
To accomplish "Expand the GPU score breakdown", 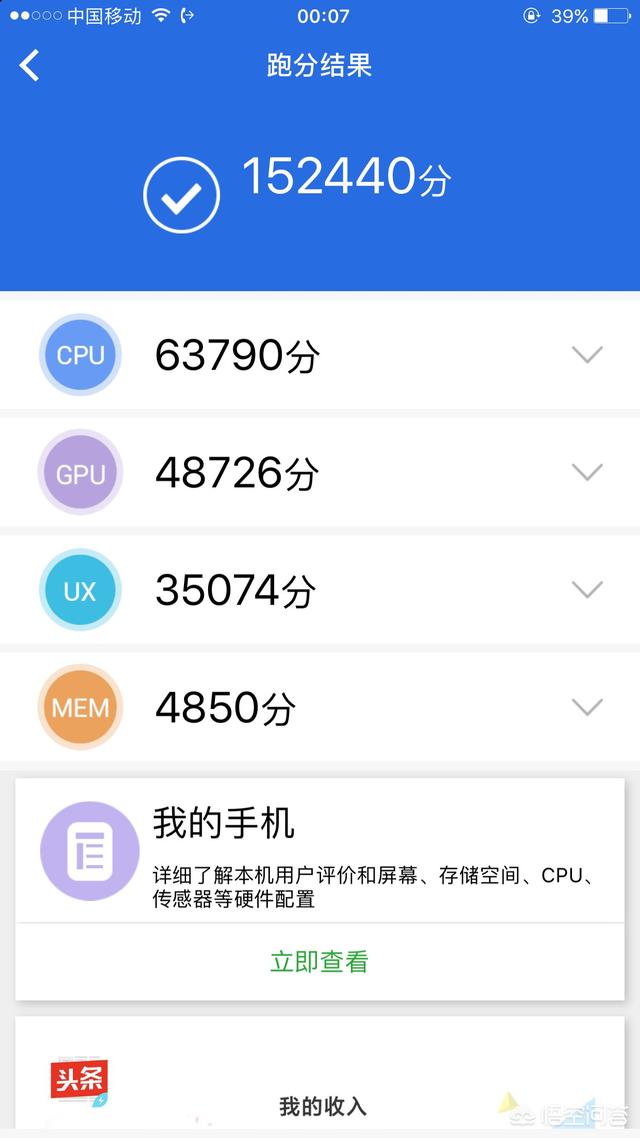I will point(586,472).
